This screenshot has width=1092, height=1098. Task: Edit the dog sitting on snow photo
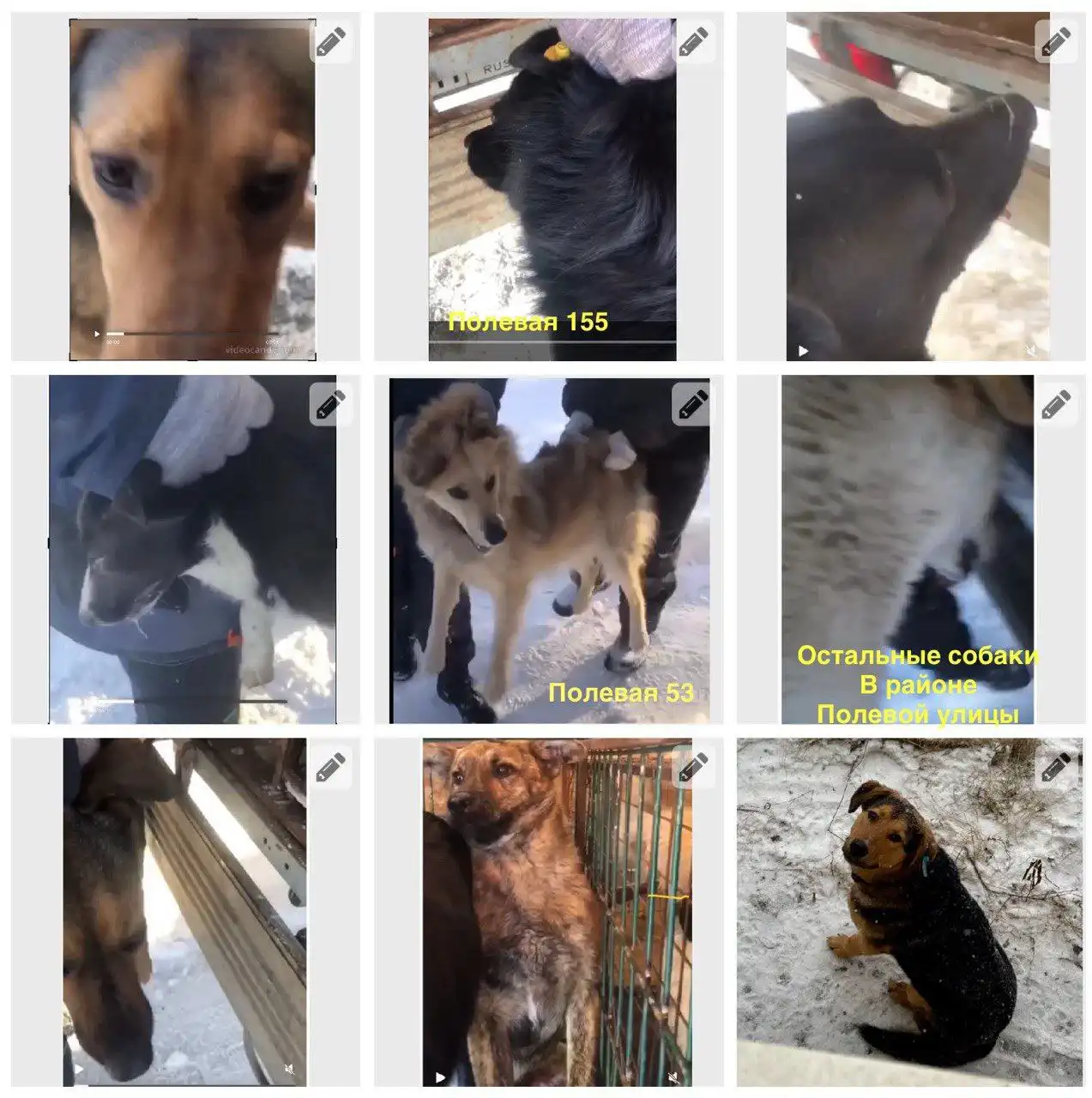click(x=1056, y=768)
